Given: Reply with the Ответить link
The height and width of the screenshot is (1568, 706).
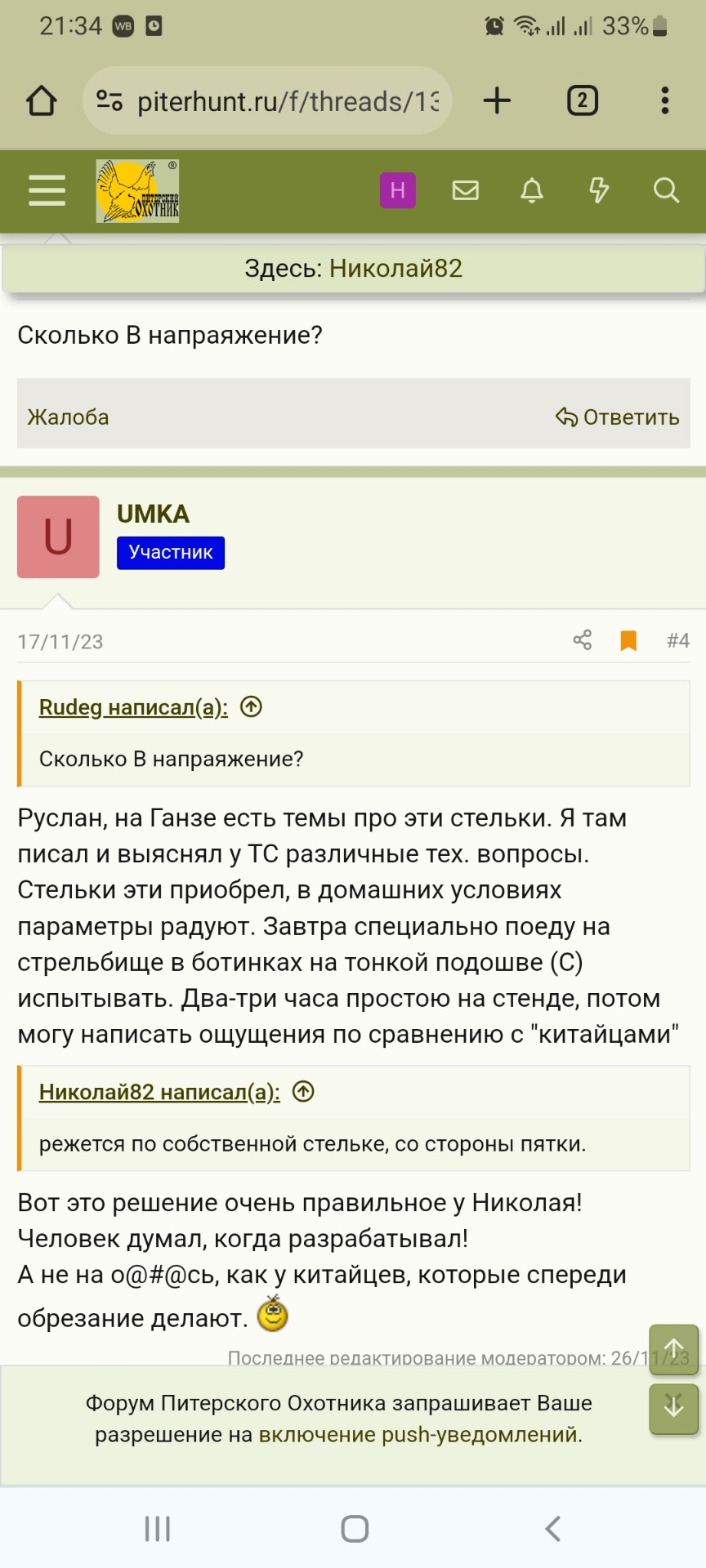Looking at the screenshot, I should coord(618,417).
